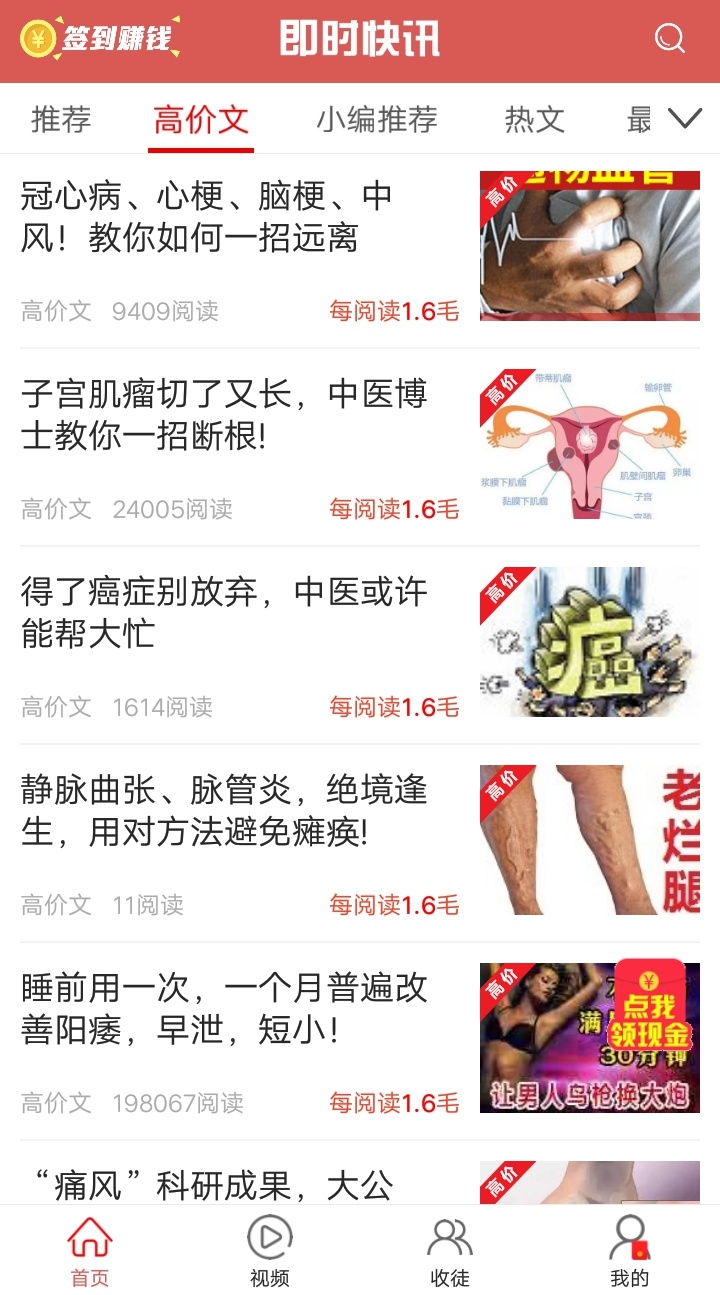Open the 我的 profile tab

630,1250
